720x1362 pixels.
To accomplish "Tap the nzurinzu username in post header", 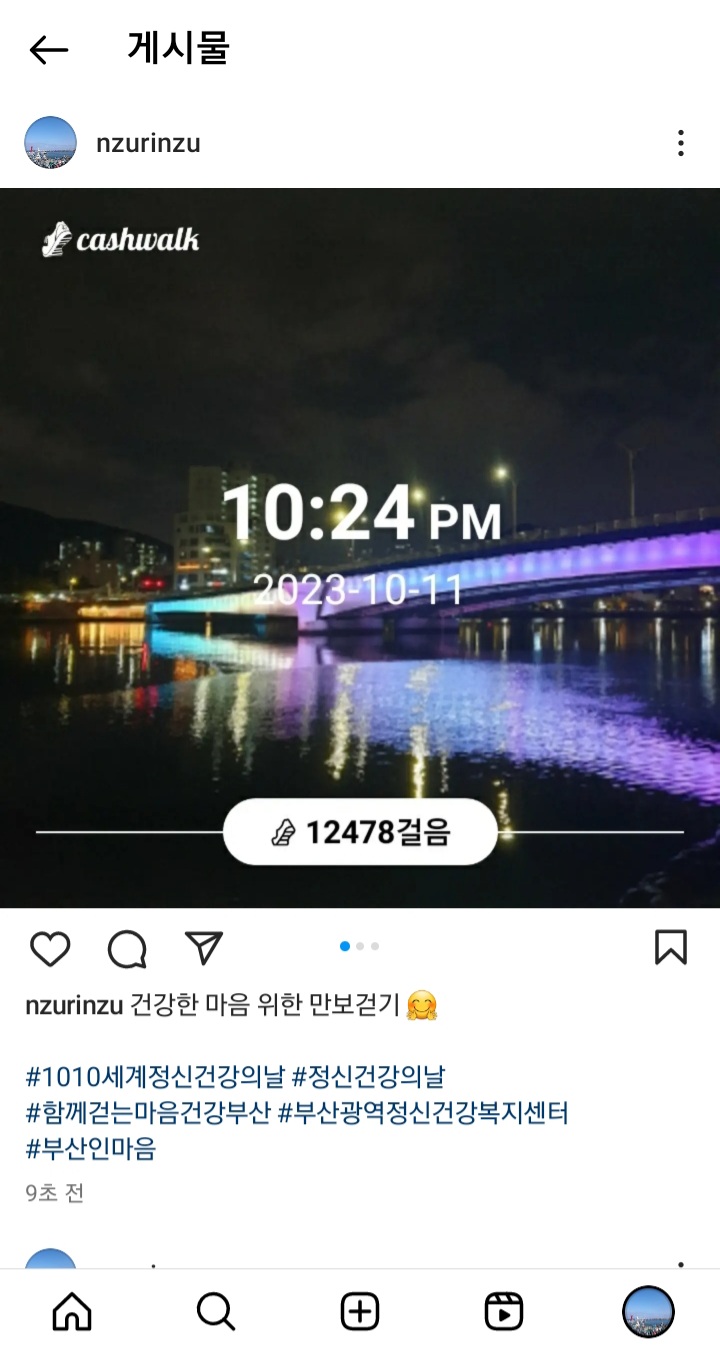I will pyautogui.click(x=148, y=143).
